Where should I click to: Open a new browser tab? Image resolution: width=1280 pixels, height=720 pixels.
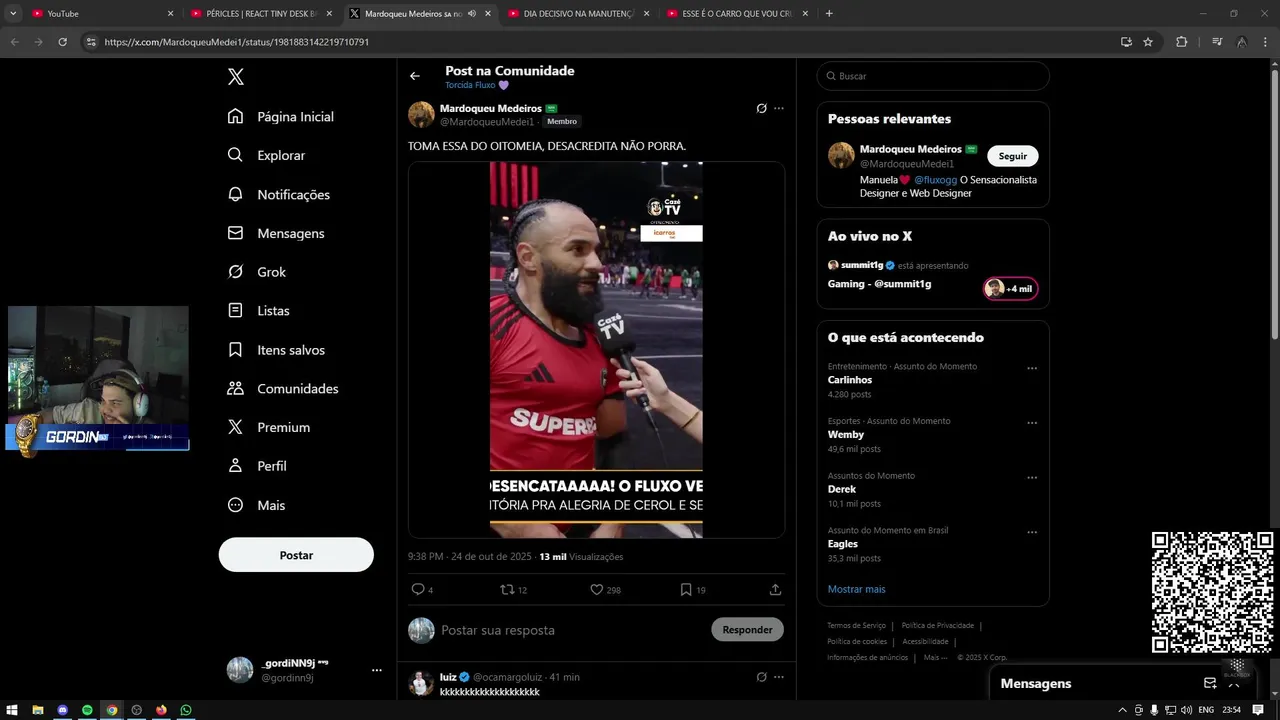click(829, 14)
